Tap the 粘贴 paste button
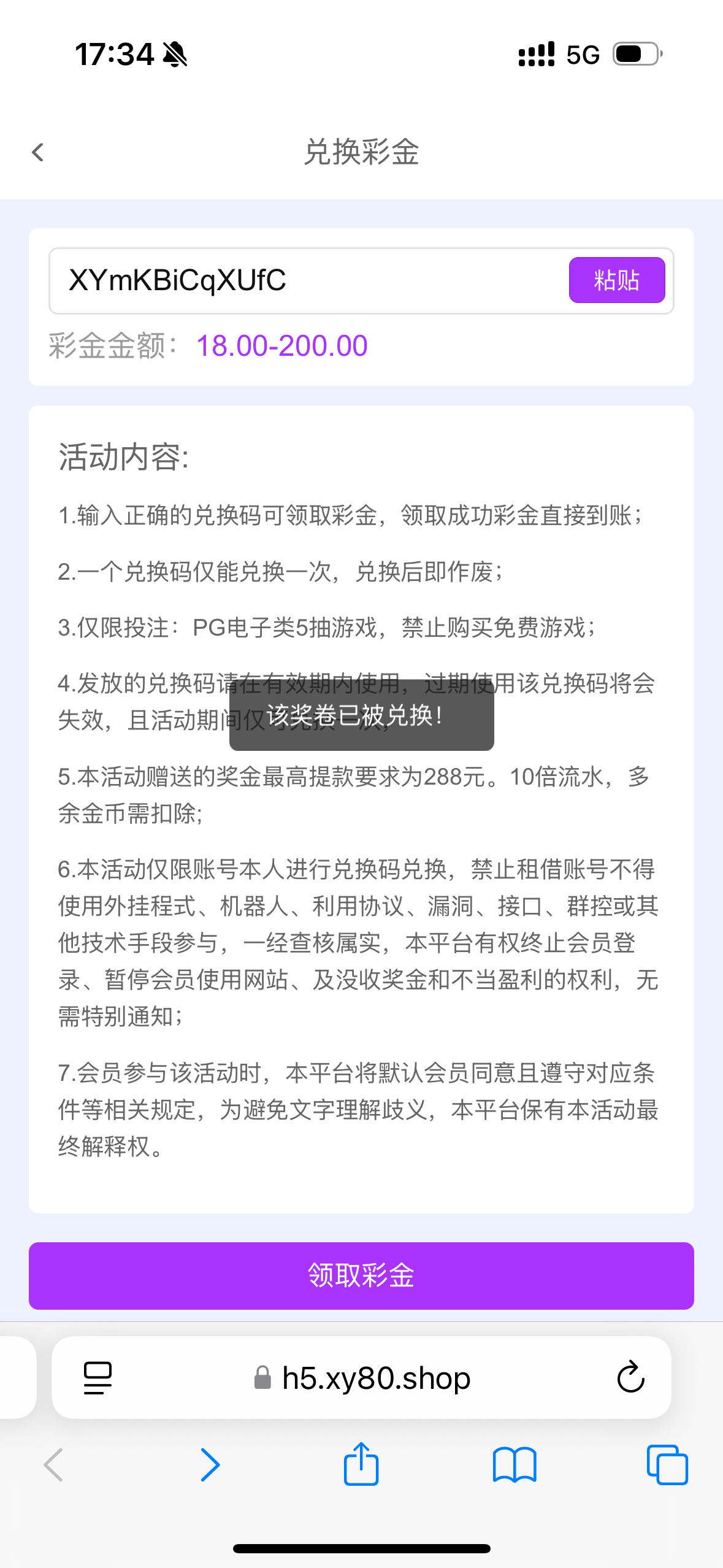 coord(617,280)
